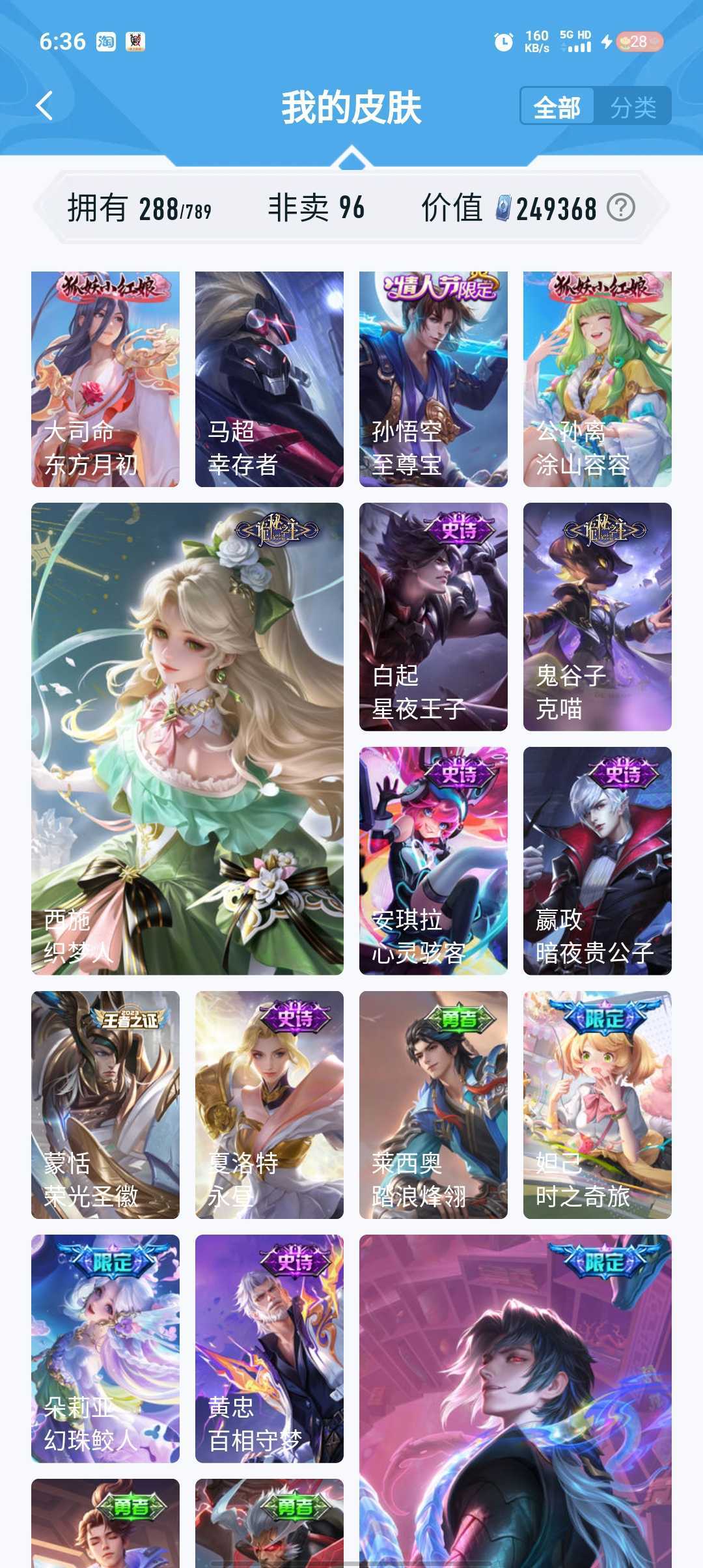Open the 嬴政 暗夜贵公子 skin card
The width and height of the screenshot is (703, 1568).
click(598, 861)
